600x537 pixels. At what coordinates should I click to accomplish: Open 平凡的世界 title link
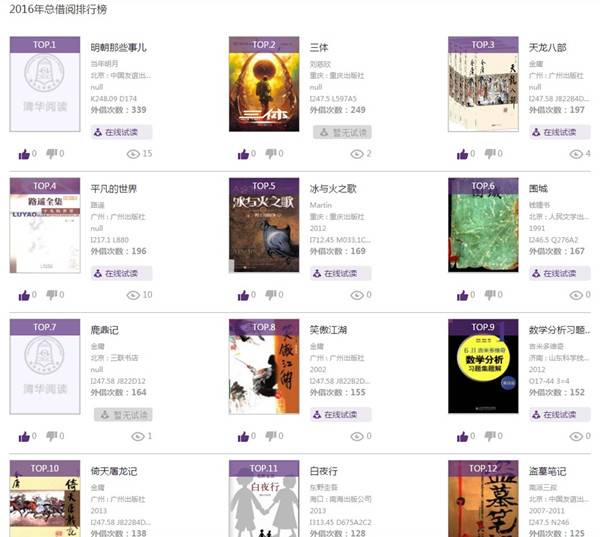coord(114,188)
